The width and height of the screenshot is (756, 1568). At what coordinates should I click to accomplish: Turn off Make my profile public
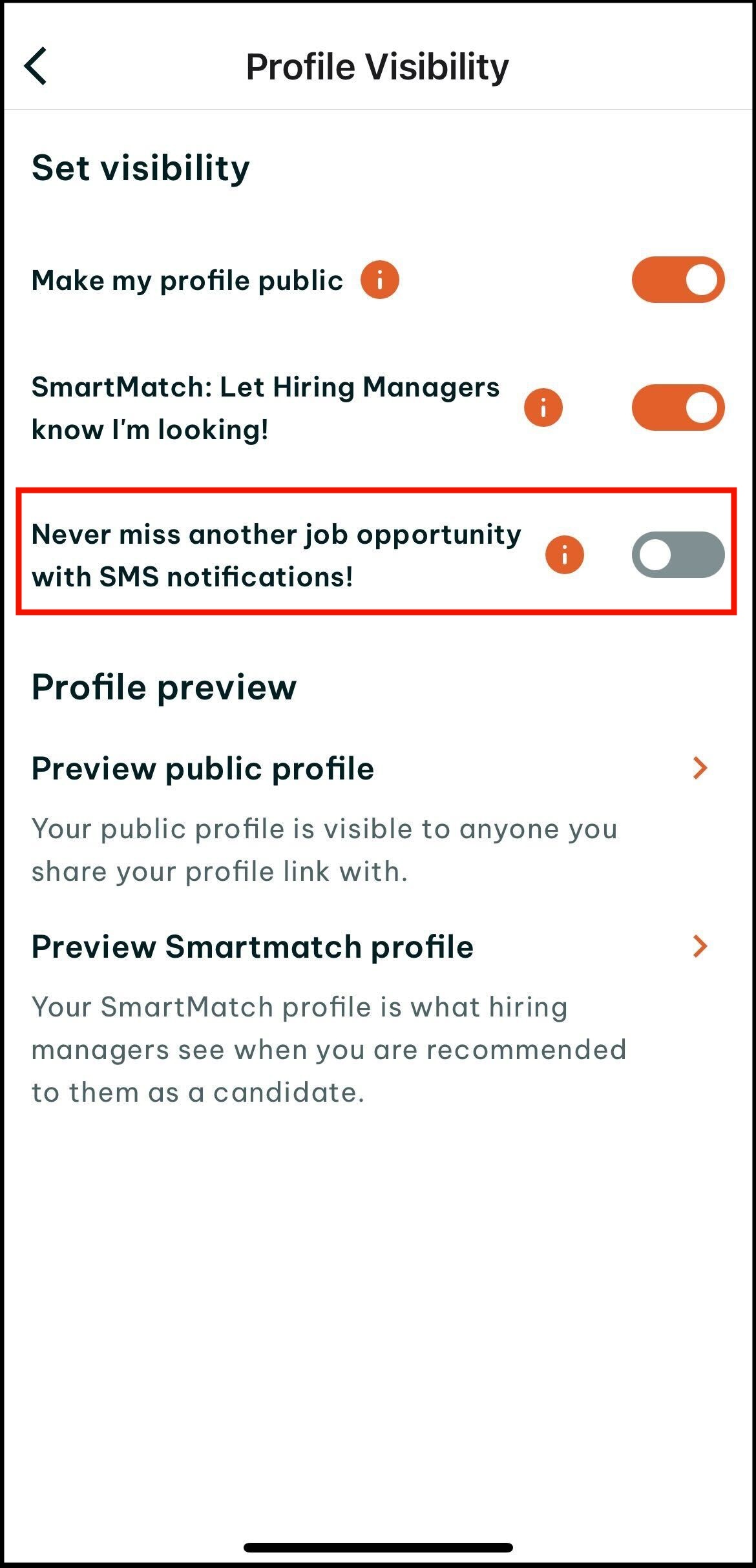pyautogui.click(x=678, y=280)
